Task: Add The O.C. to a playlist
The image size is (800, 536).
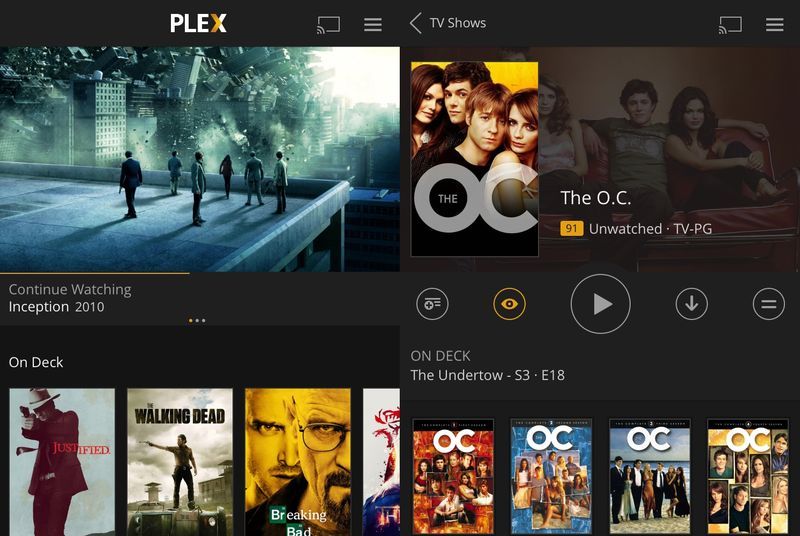Action: [x=432, y=303]
